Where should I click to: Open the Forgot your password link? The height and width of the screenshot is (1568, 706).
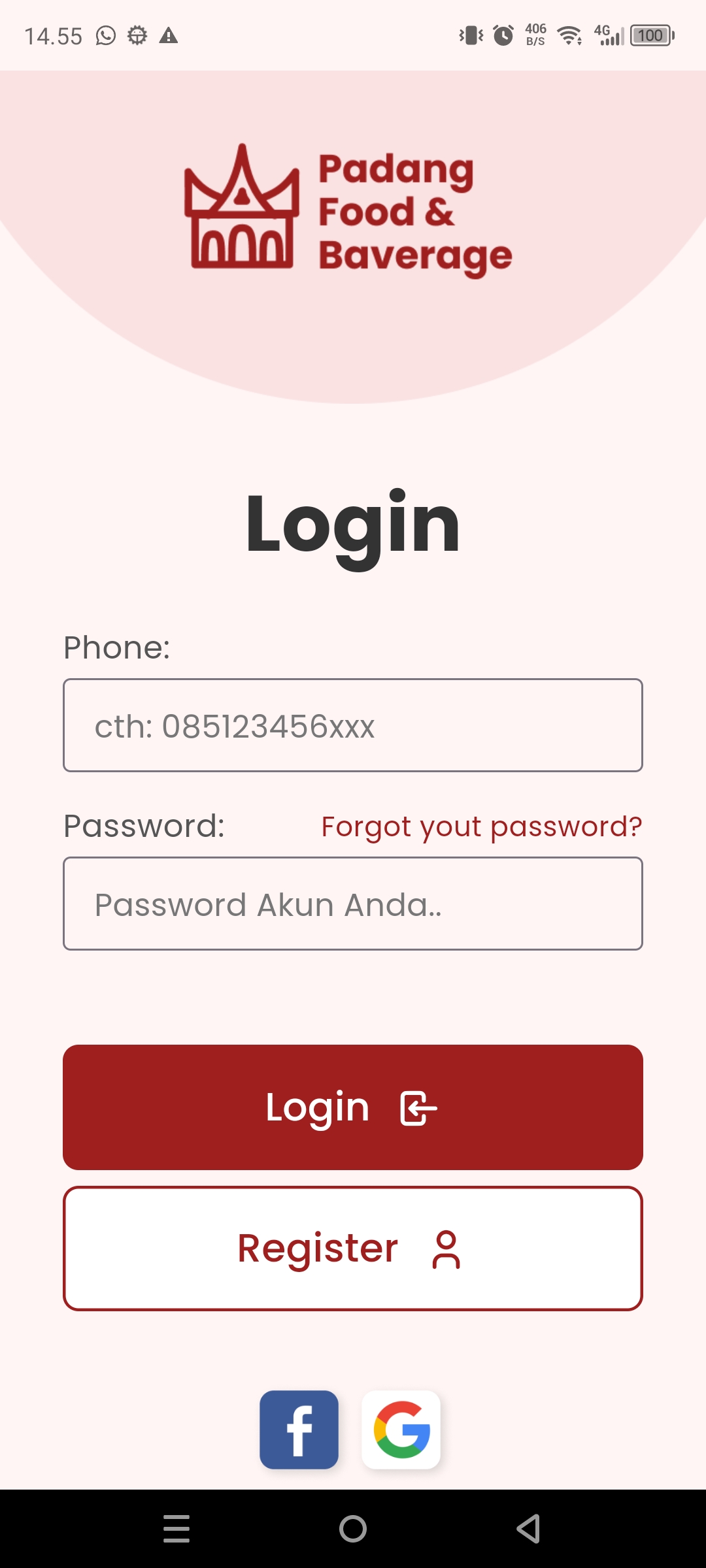tap(482, 826)
